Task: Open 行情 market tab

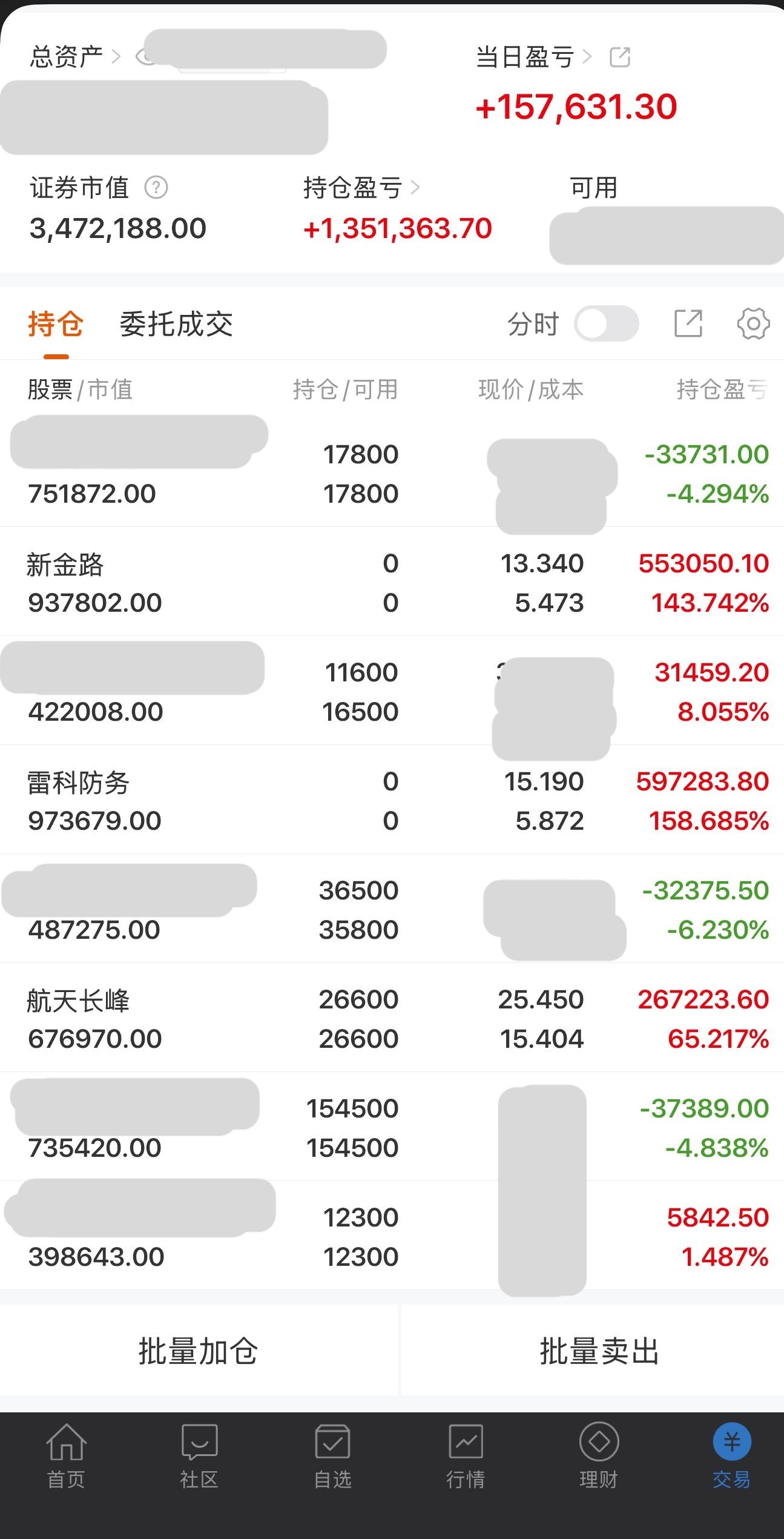Action: tap(466, 1456)
